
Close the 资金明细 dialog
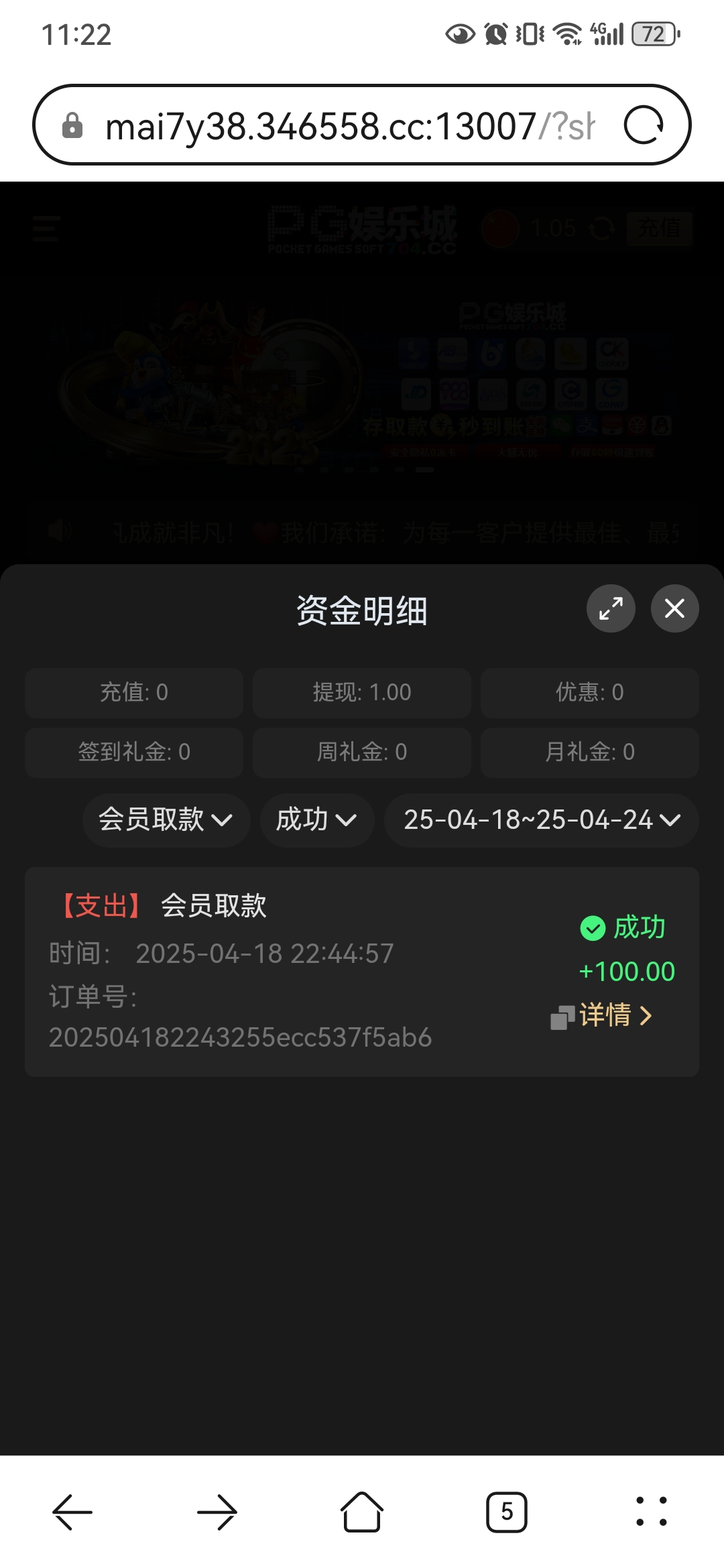pyautogui.click(x=674, y=608)
